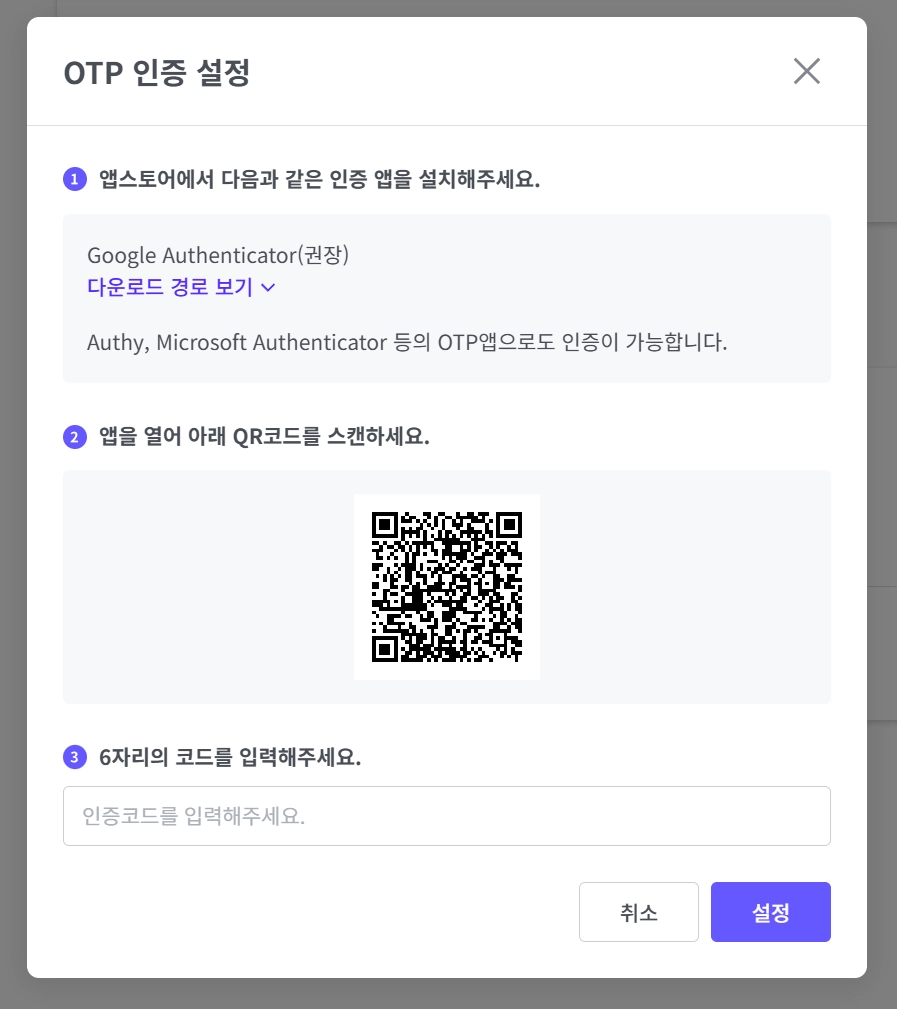
Task: Confirm with the 설정 button
Action: click(x=770, y=912)
